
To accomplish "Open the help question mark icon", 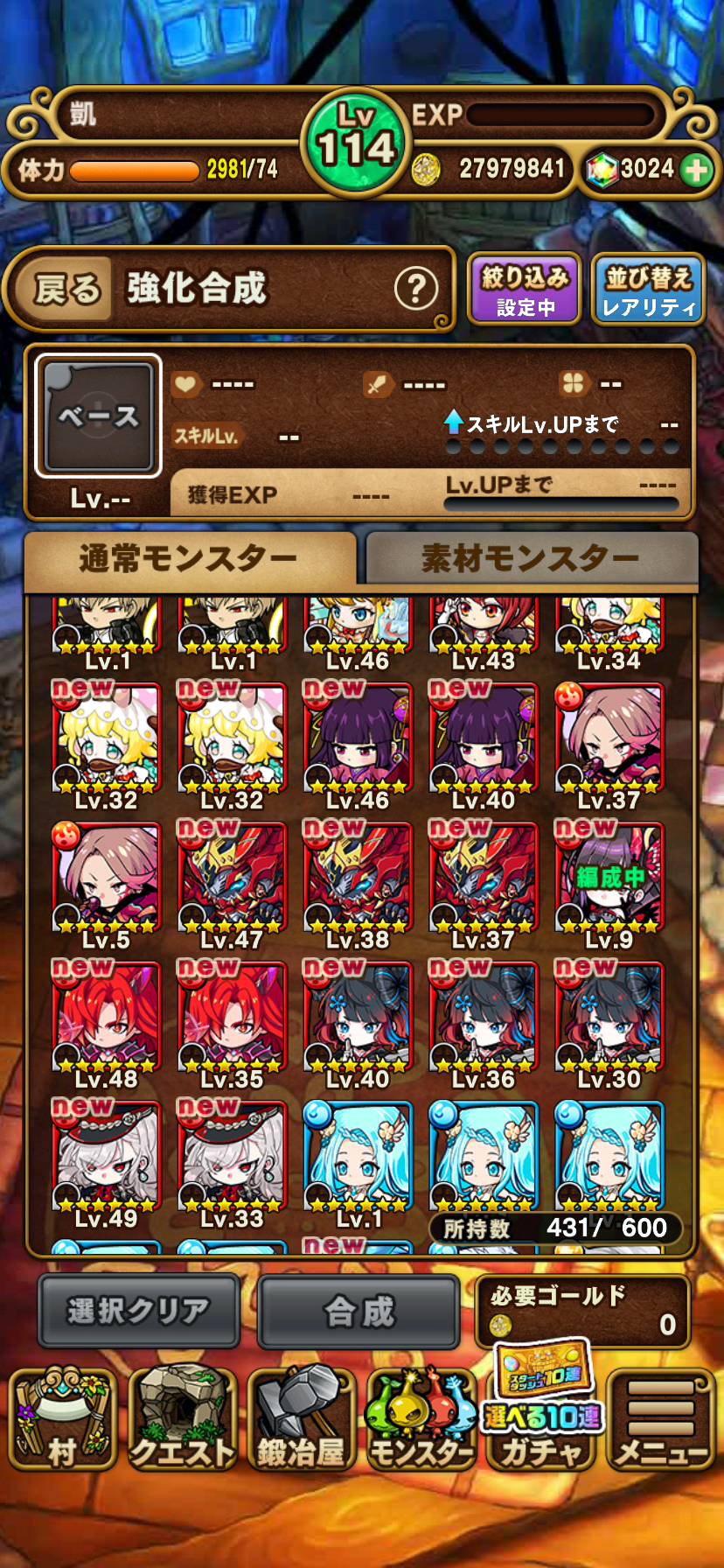I will pos(416,289).
